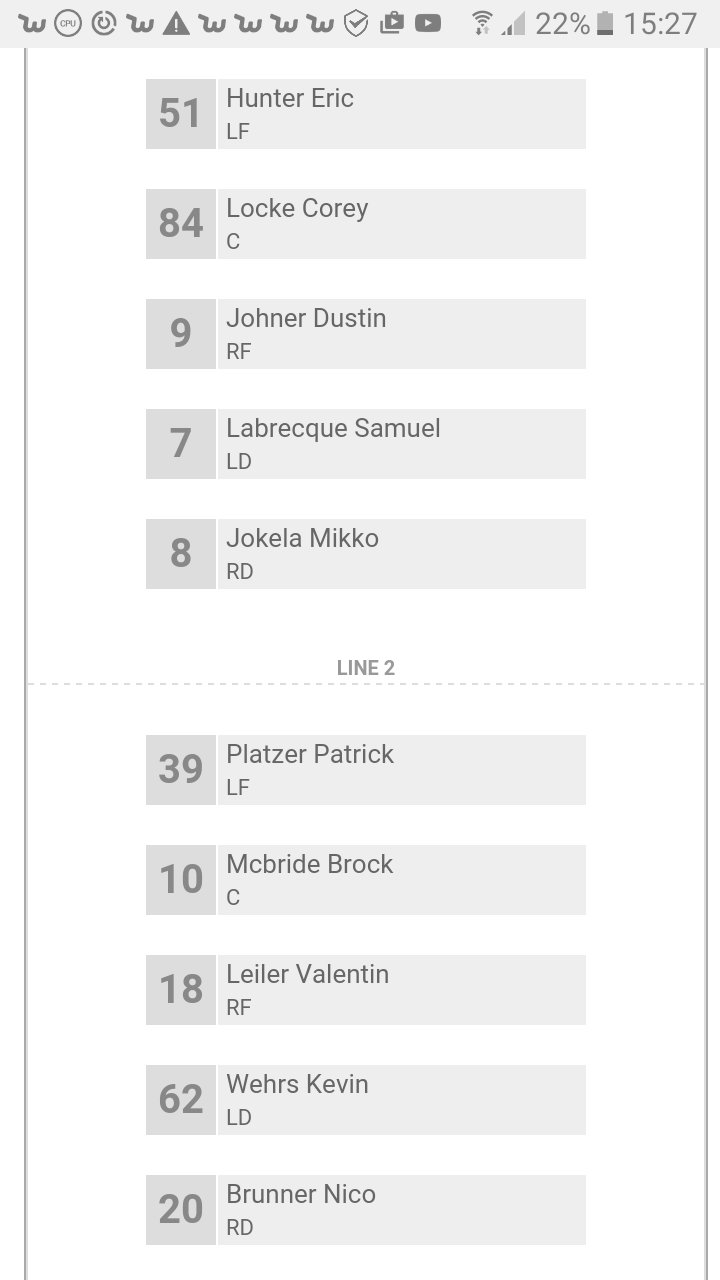Open Hunter Eric's player row
Viewport: 720px width, 1280px height.
coord(366,114)
